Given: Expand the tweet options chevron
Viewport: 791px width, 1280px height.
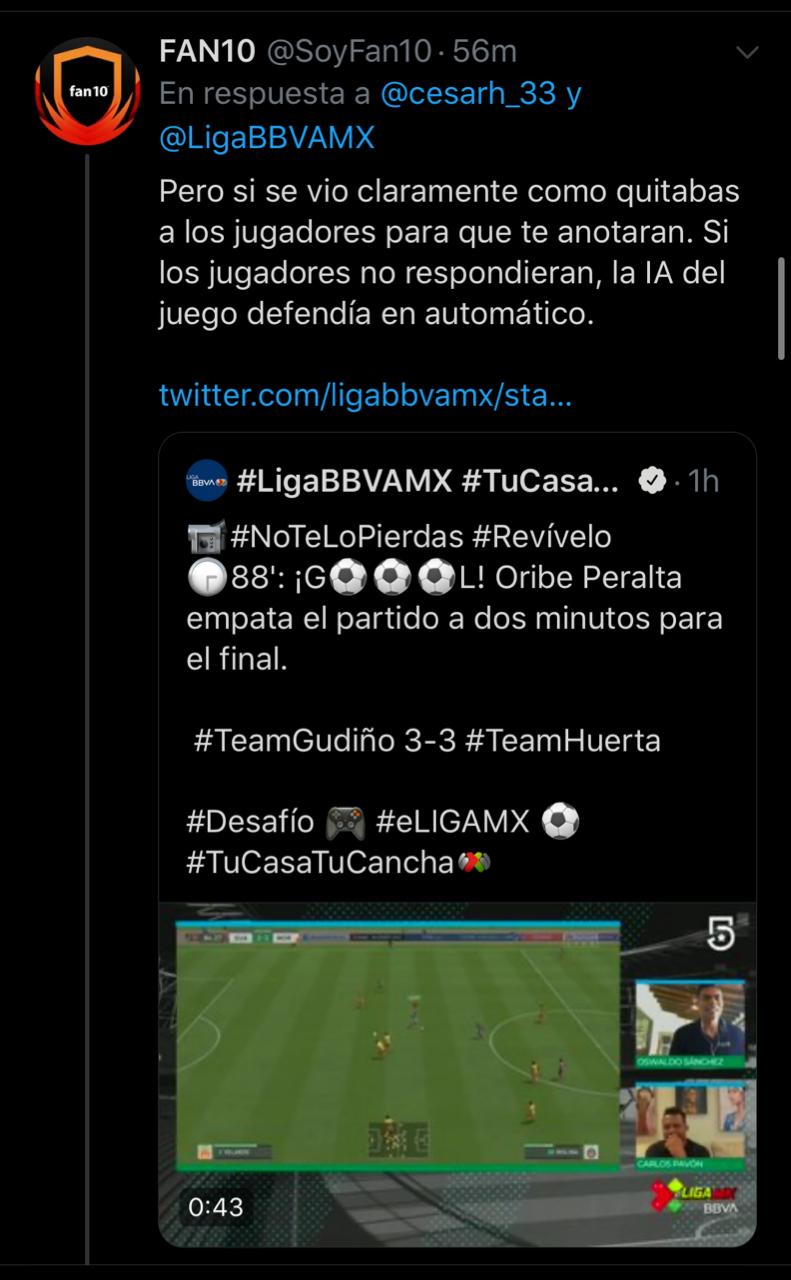Looking at the screenshot, I should [x=747, y=52].
